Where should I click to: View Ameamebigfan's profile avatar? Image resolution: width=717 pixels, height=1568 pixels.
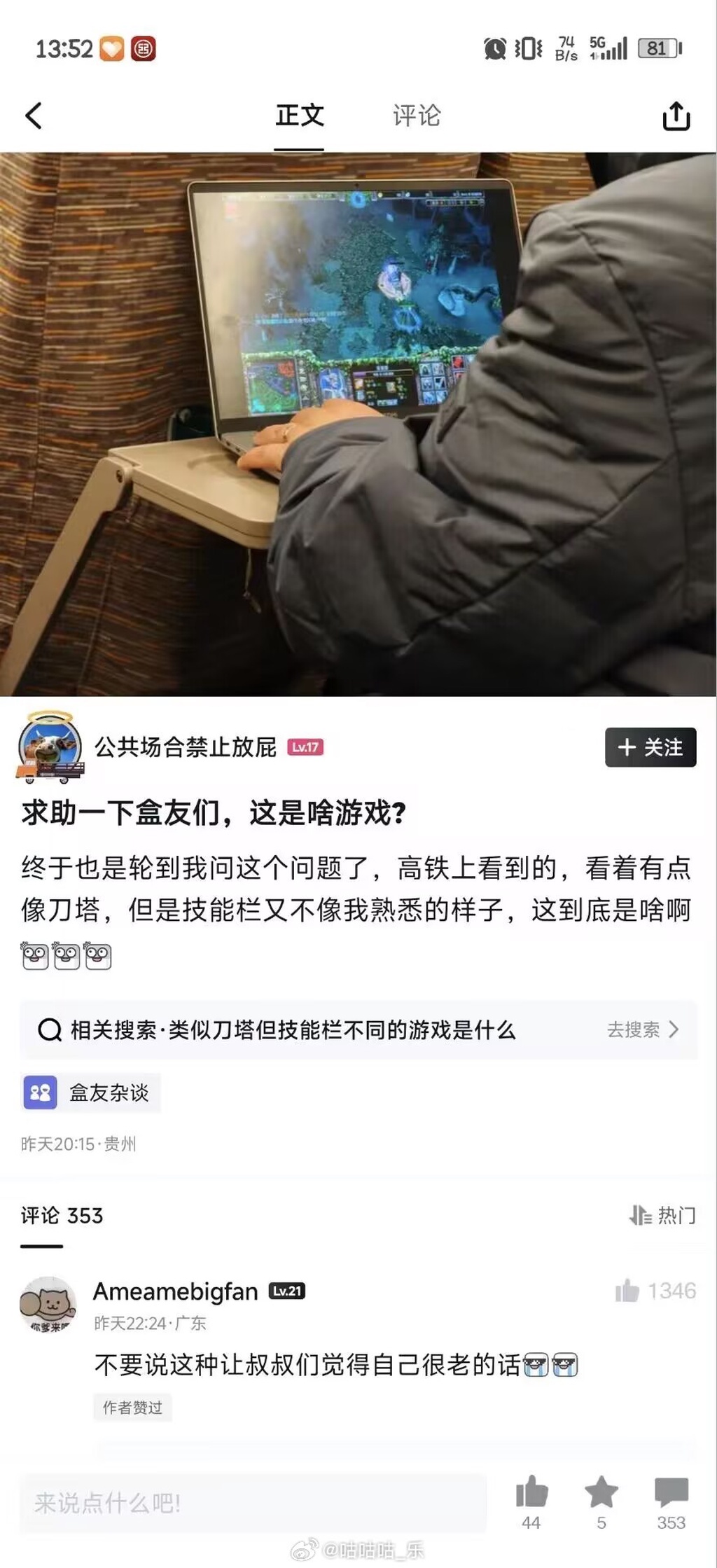coord(48,1303)
